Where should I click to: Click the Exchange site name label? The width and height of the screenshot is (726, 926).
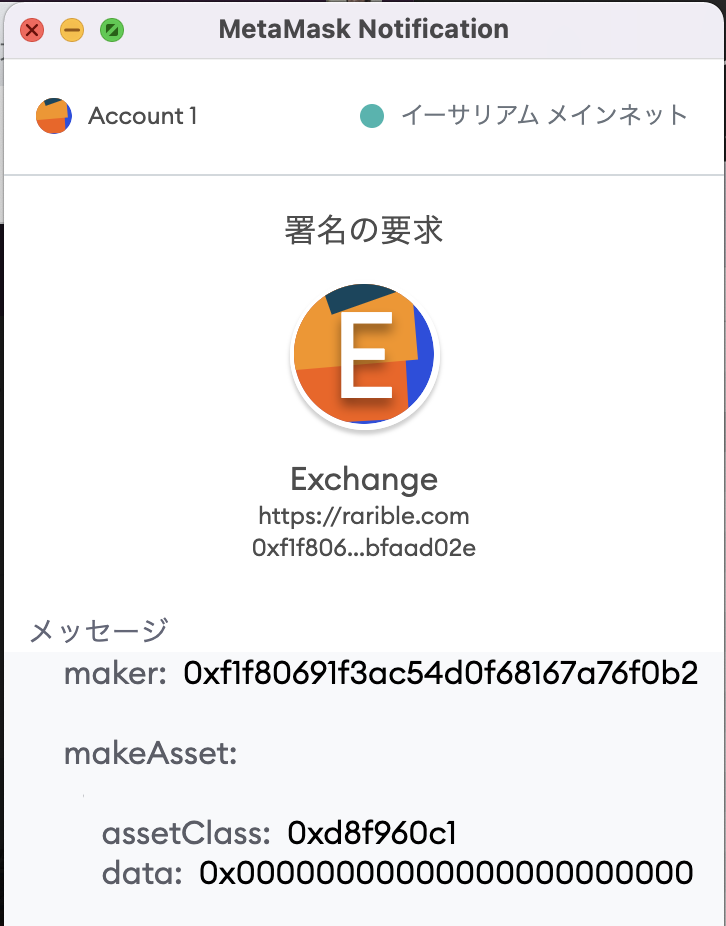pyautogui.click(x=364, y=479)
